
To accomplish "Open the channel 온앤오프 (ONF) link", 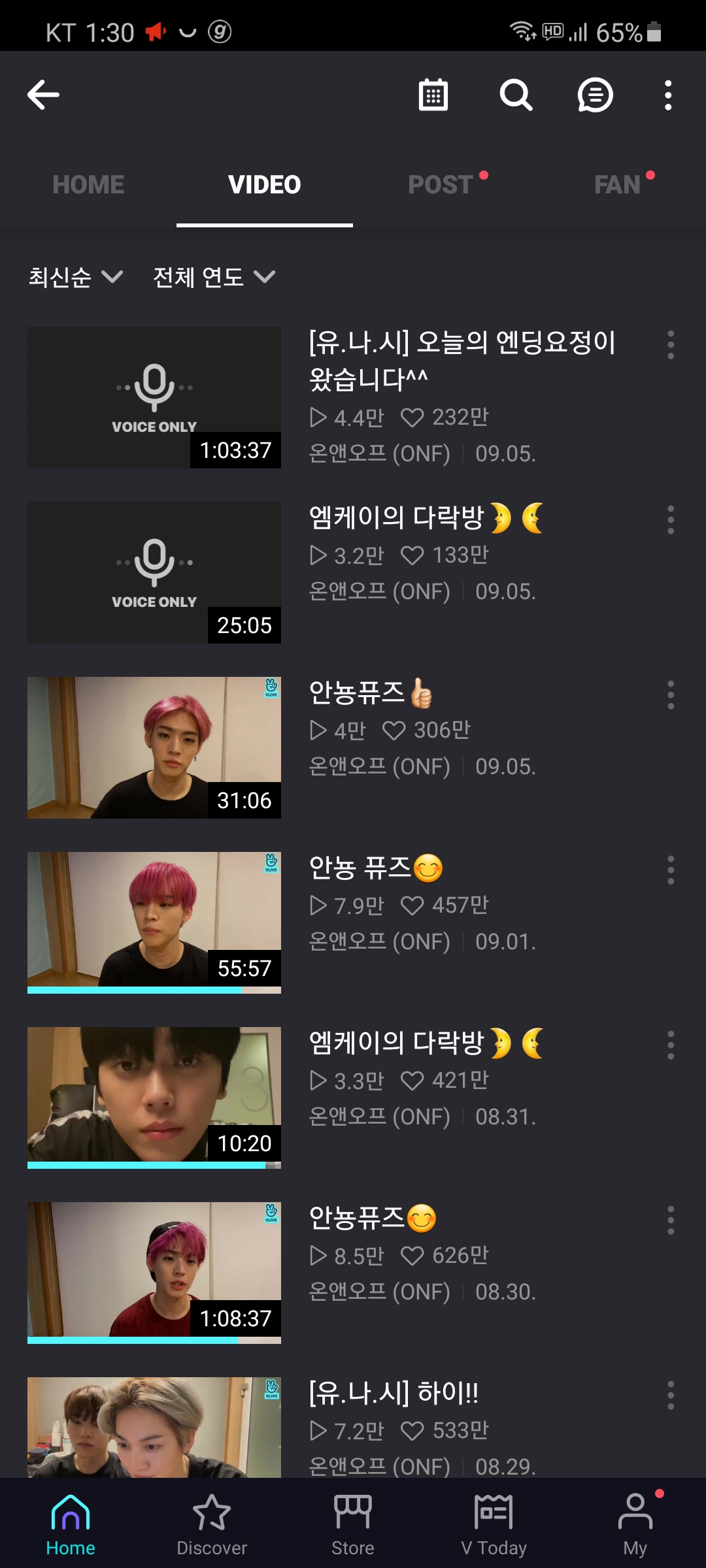I will 379,453.
